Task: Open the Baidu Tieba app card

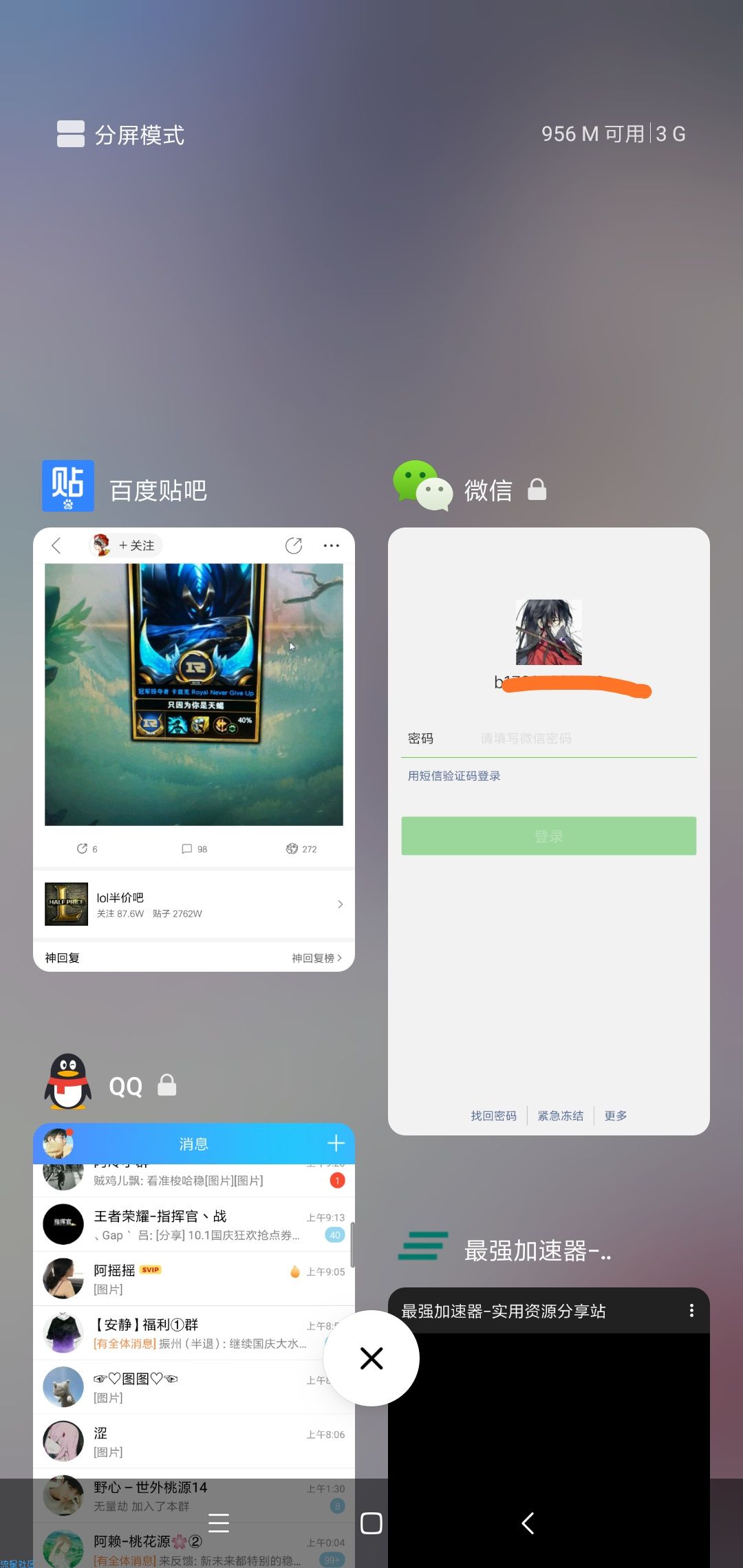Action: coord(193,750)
